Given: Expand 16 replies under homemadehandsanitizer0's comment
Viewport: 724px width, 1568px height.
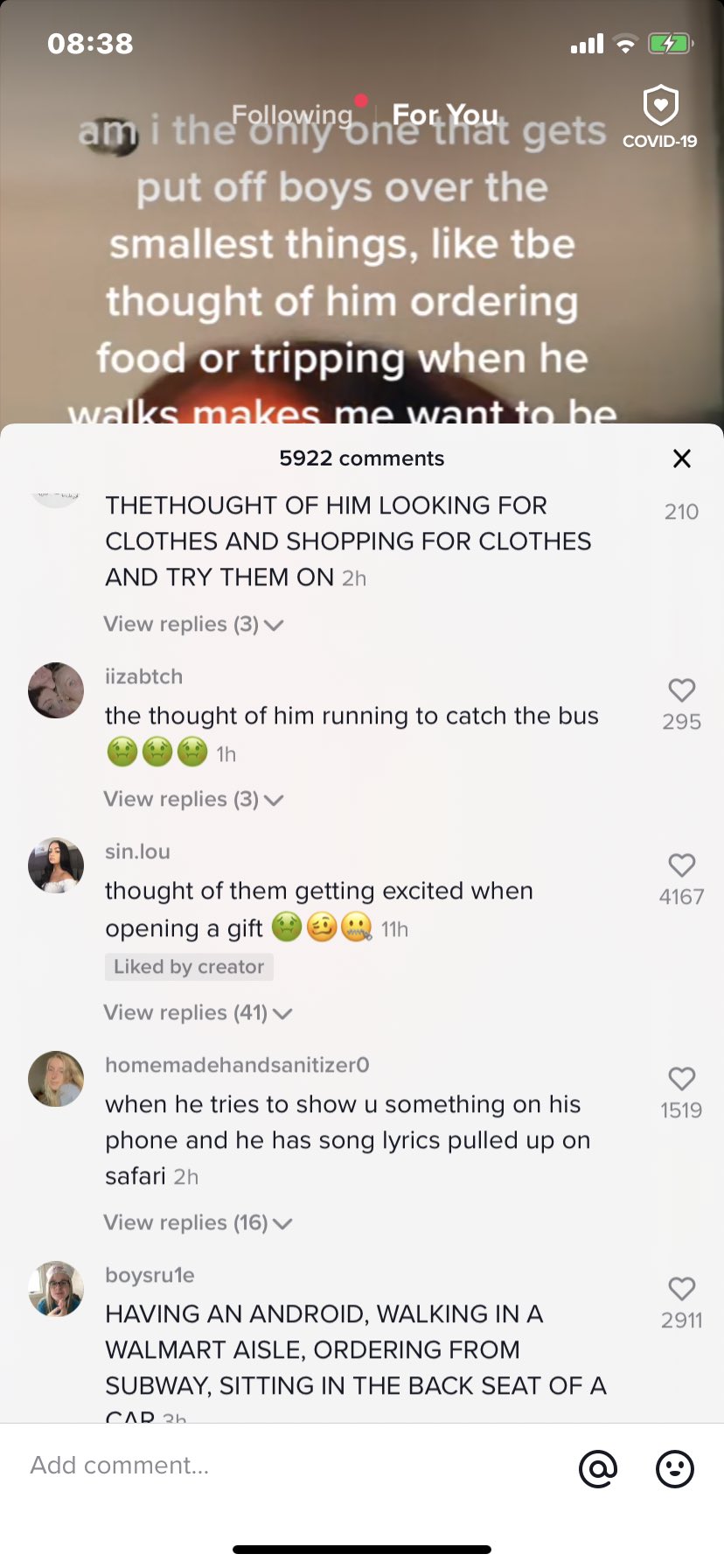Looking at the screenshot, I should tap(198, 1222).
